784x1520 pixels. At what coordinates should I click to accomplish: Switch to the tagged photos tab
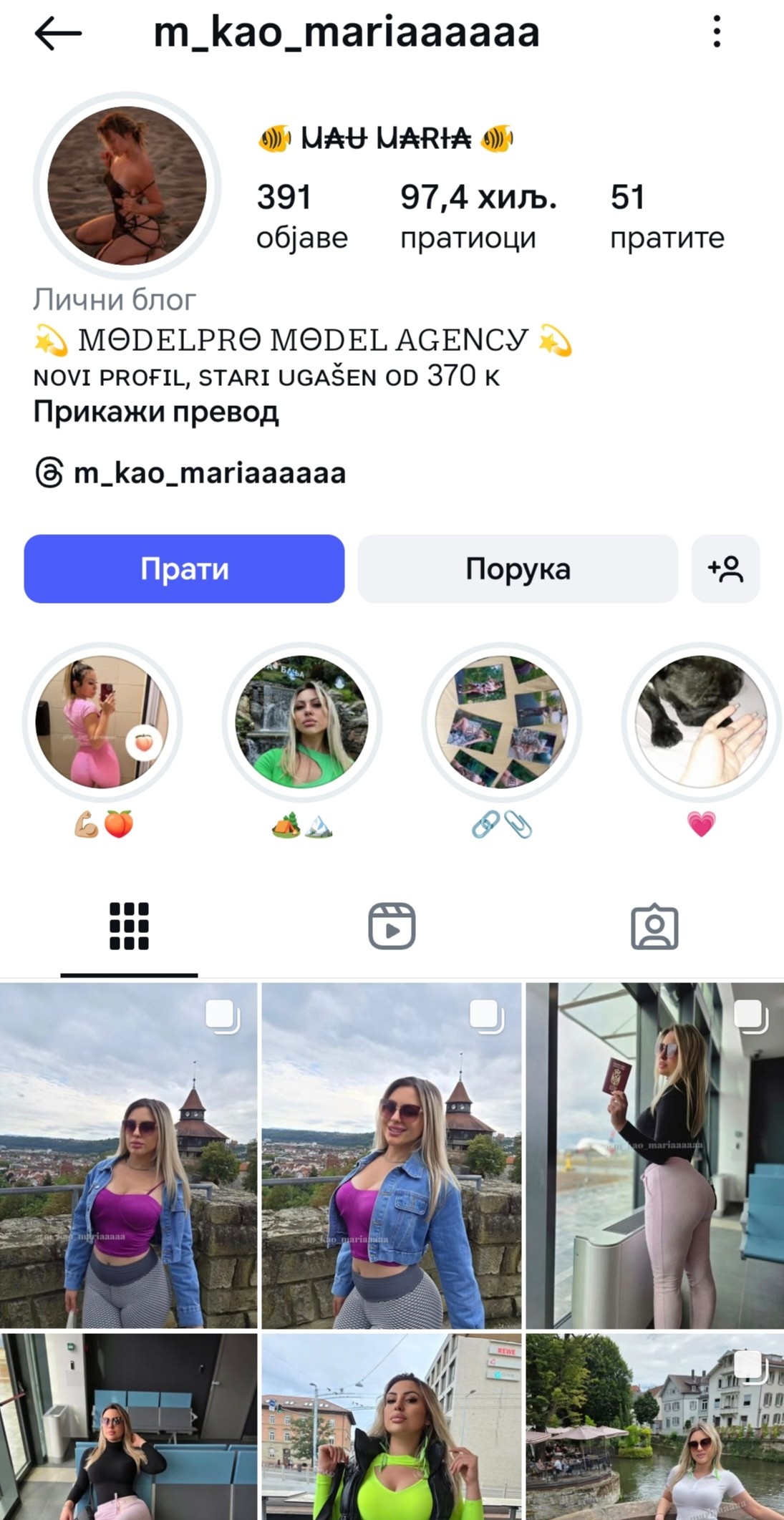(654, 926)
